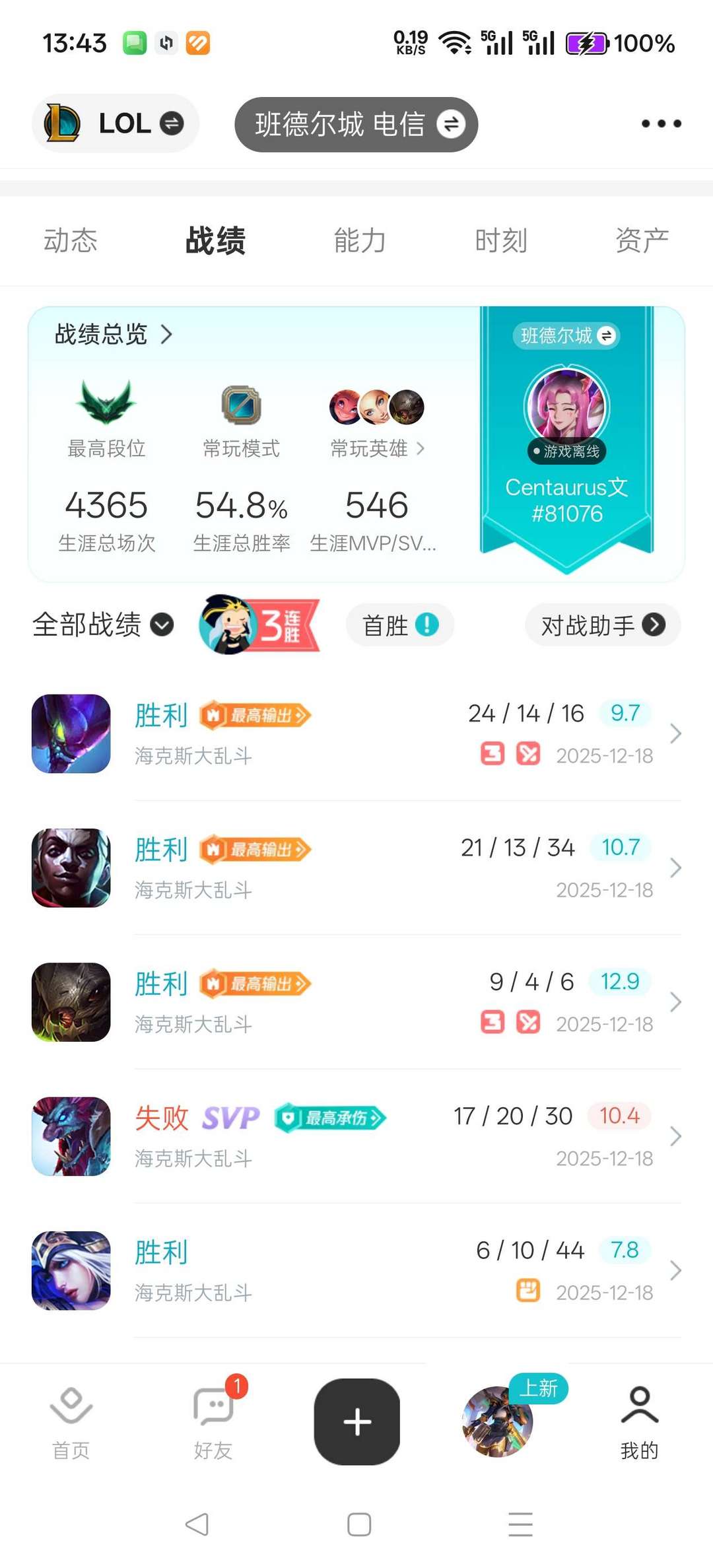Open the win match with 24 / 14 / 16

coord(356,733)
